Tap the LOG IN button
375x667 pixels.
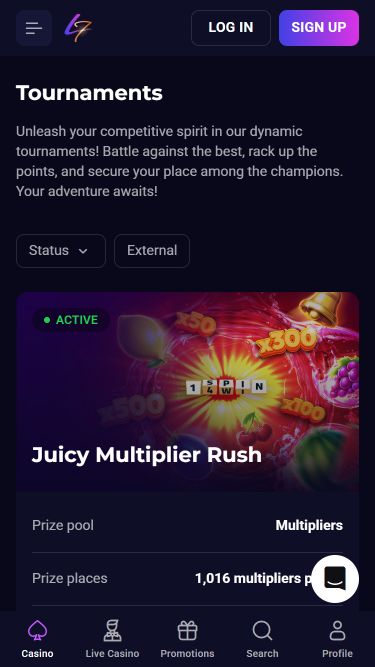231,28
